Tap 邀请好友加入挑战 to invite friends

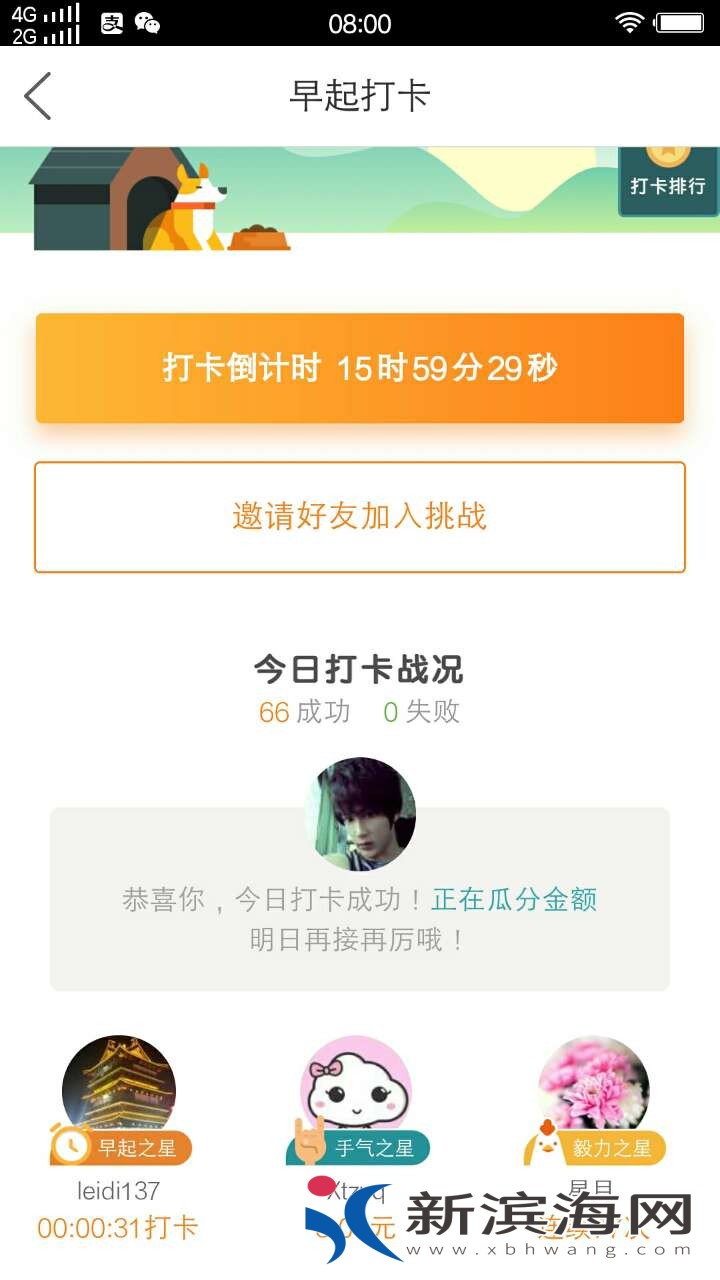point(360,517)
